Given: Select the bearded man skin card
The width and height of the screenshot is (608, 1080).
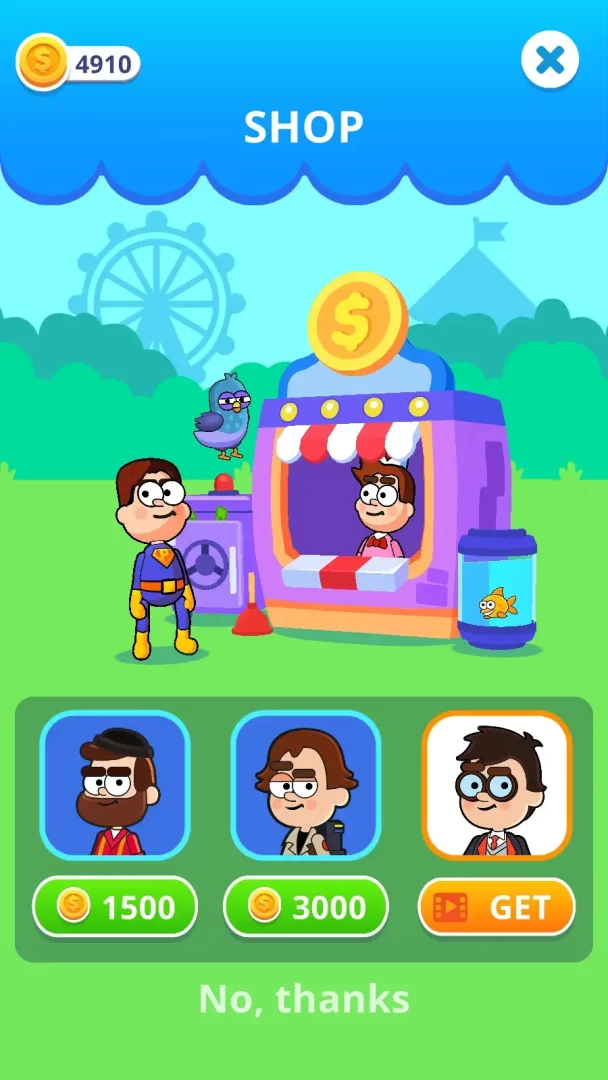Looking at the screenshot, I should (x=115, y=786).
